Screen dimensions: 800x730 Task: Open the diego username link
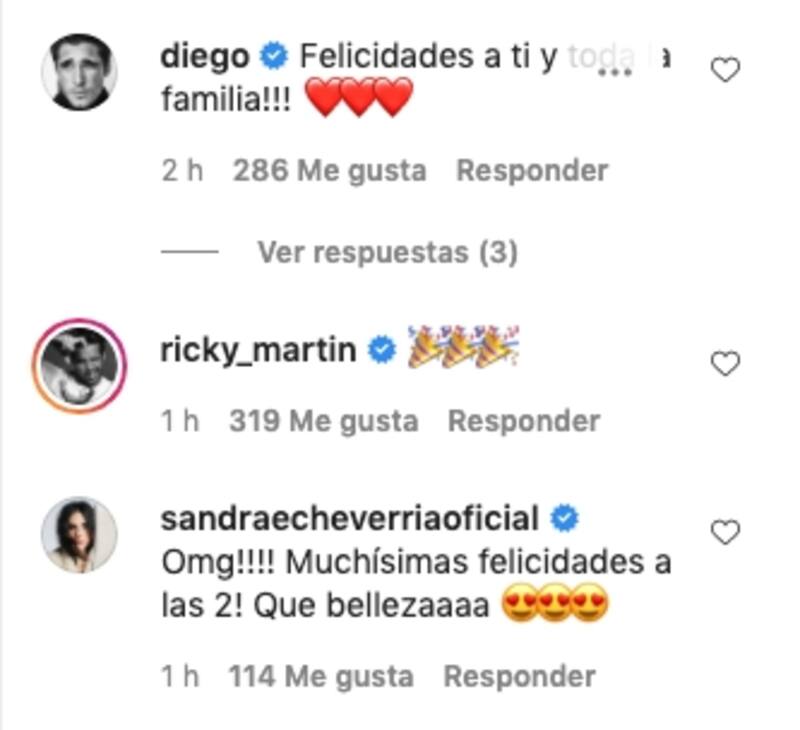click(x=204, y=57)
